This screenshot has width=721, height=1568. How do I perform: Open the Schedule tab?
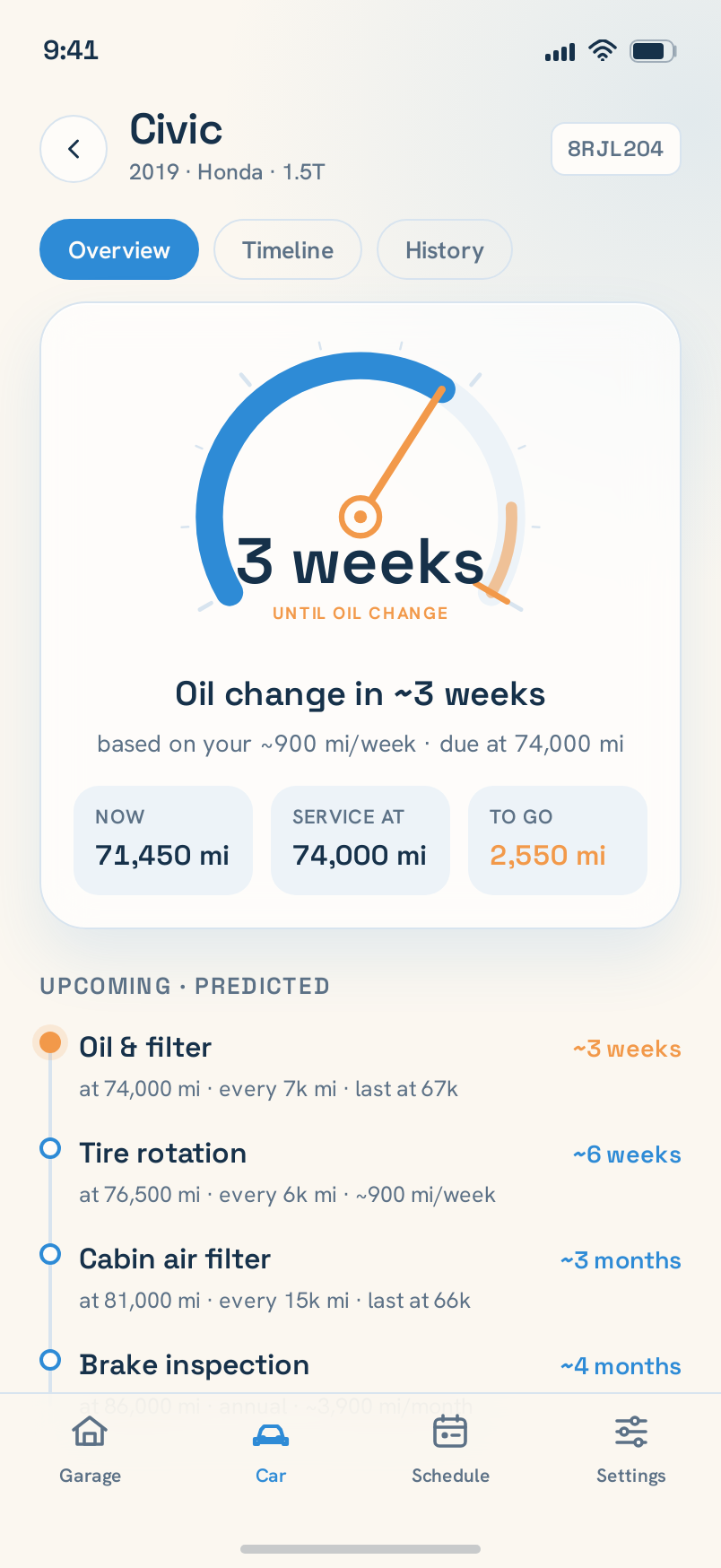click(450, 1450)
